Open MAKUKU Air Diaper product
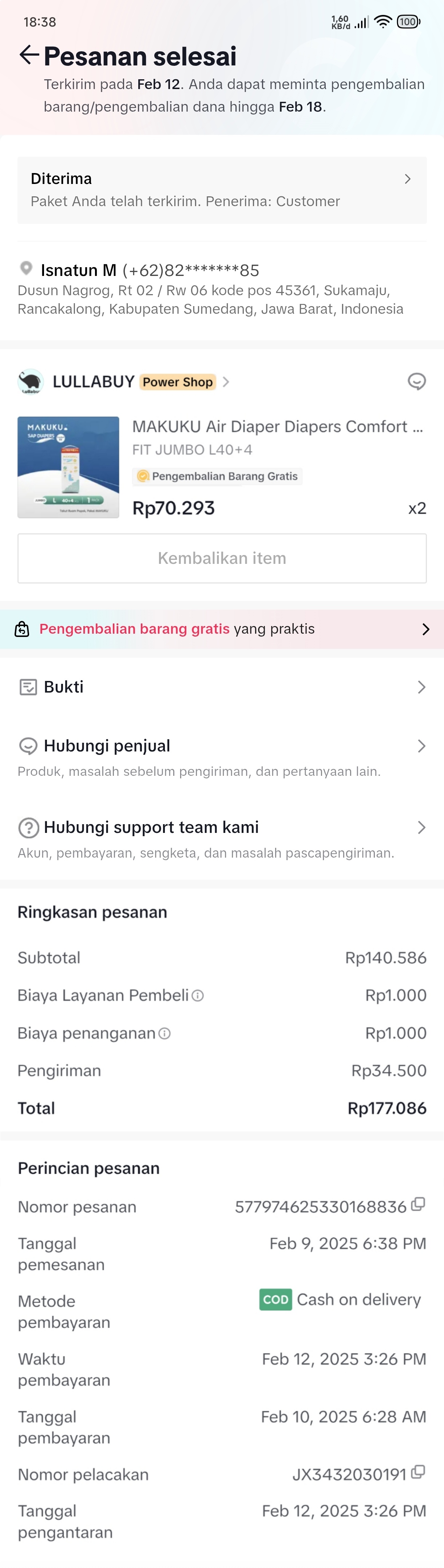Screen dimensions: 444x1568 (277, 427)
